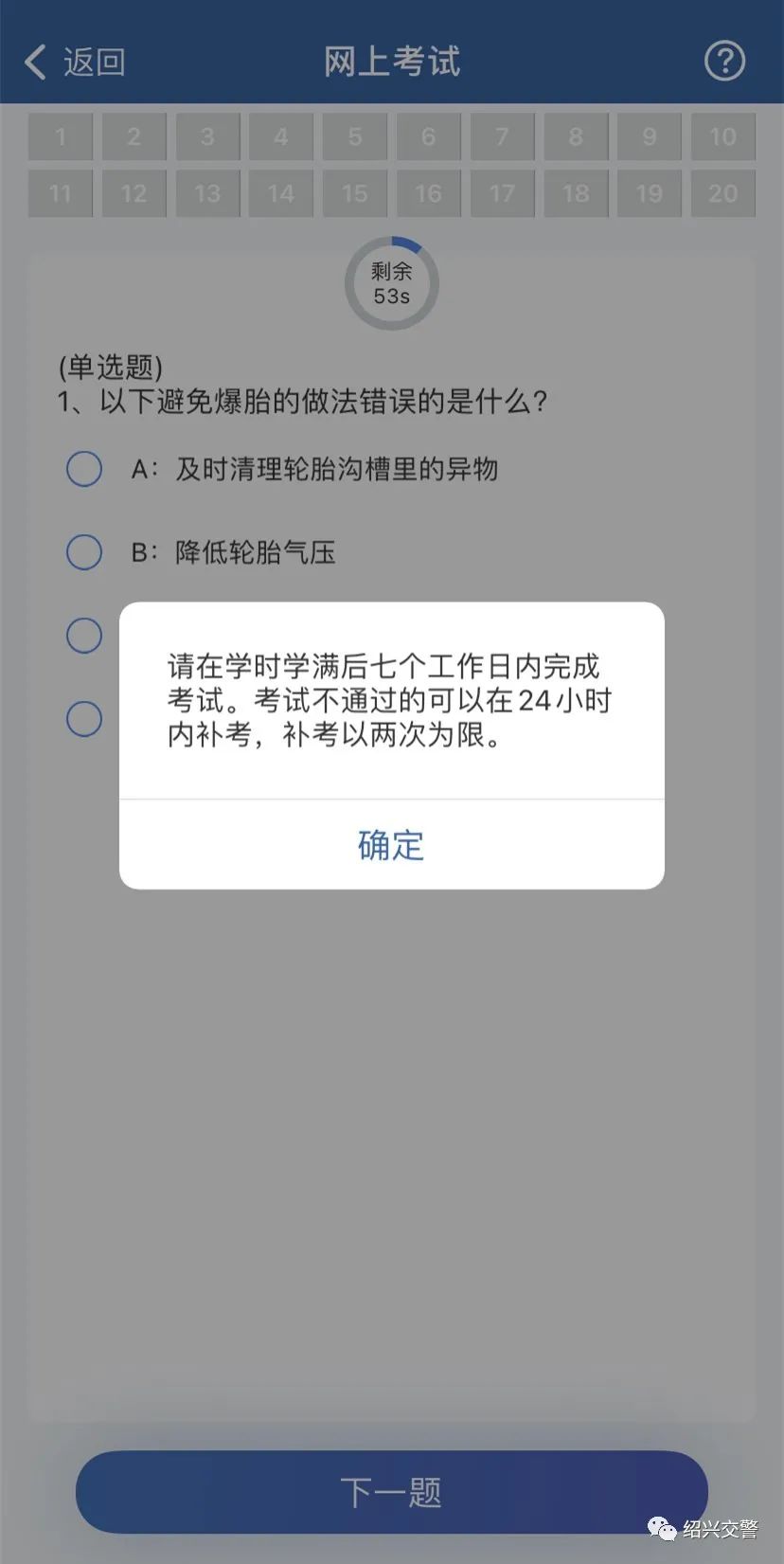Click the 53s countdown progress ring

point(391,282)
